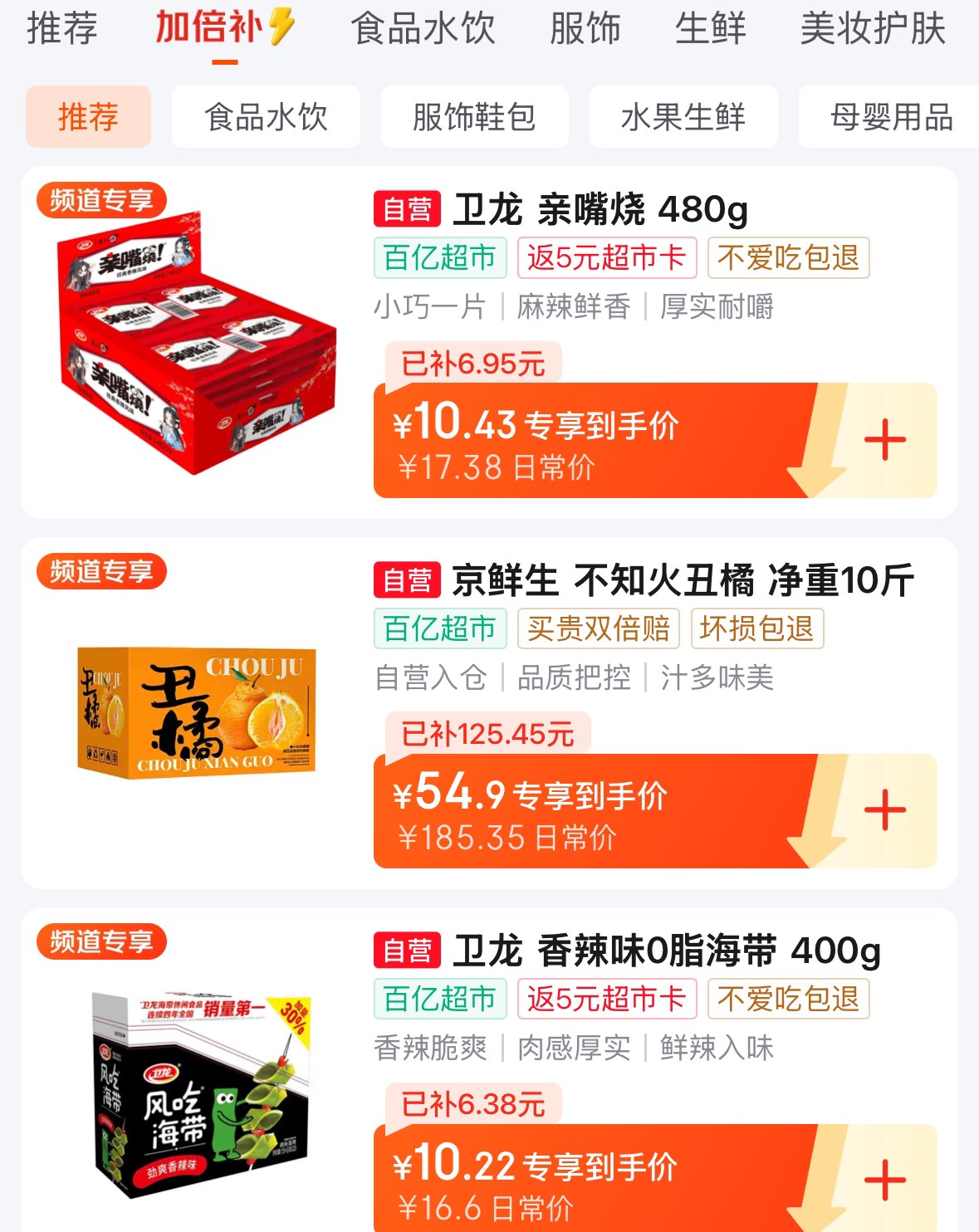View the 不知火丑橘 product image
This screenshot has width=979, height=1232.
pos(197,712)
